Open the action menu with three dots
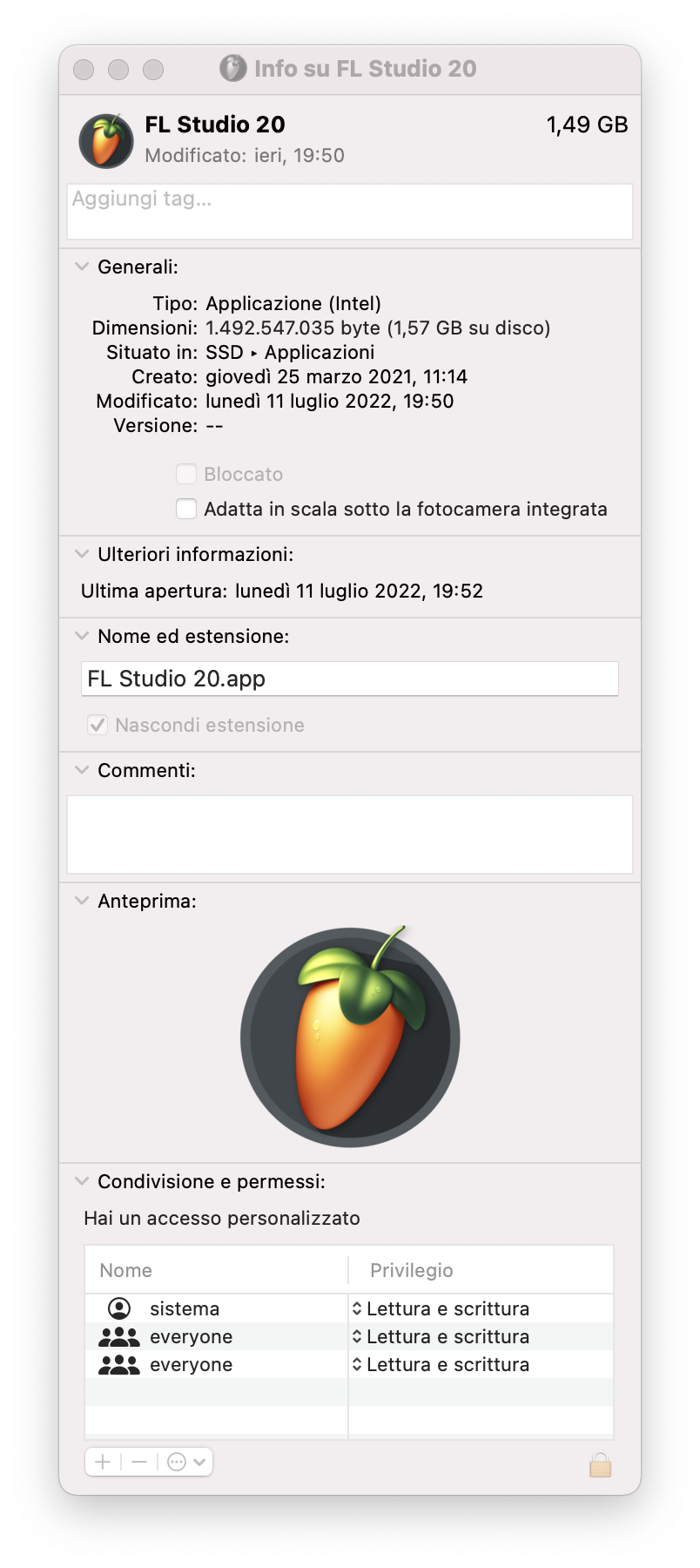The height and width of the screenshot is (1568, 700). 186,1462
